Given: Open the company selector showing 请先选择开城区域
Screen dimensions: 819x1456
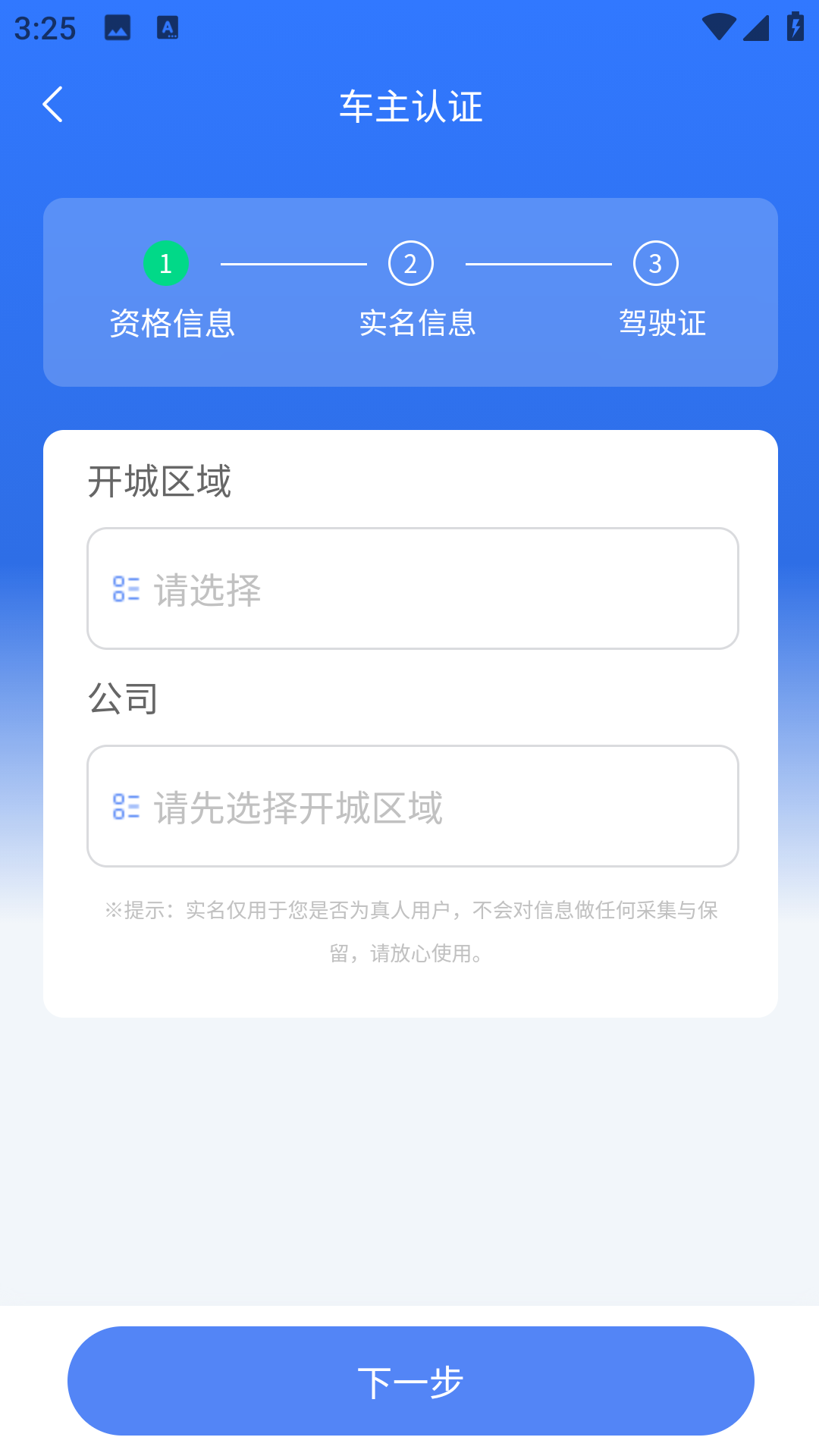Looking at the screenshot, I should (x=413, y=806).
